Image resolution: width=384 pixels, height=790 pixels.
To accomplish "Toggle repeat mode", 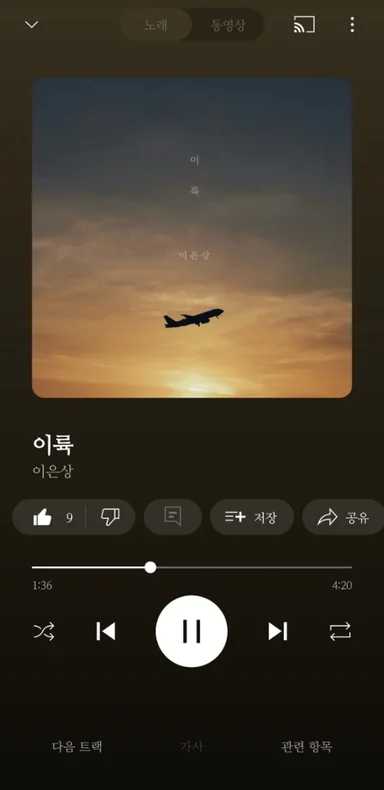I will 340,631.
